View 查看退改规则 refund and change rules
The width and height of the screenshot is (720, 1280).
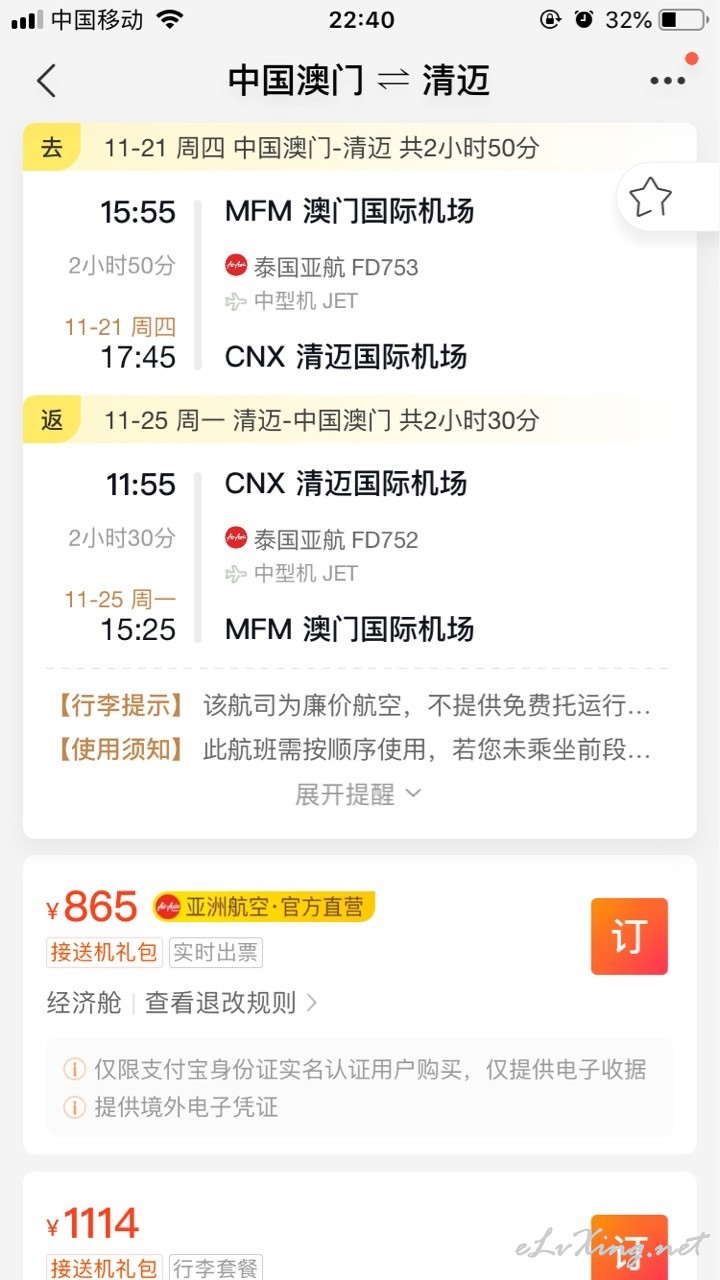click(231, 1002)
